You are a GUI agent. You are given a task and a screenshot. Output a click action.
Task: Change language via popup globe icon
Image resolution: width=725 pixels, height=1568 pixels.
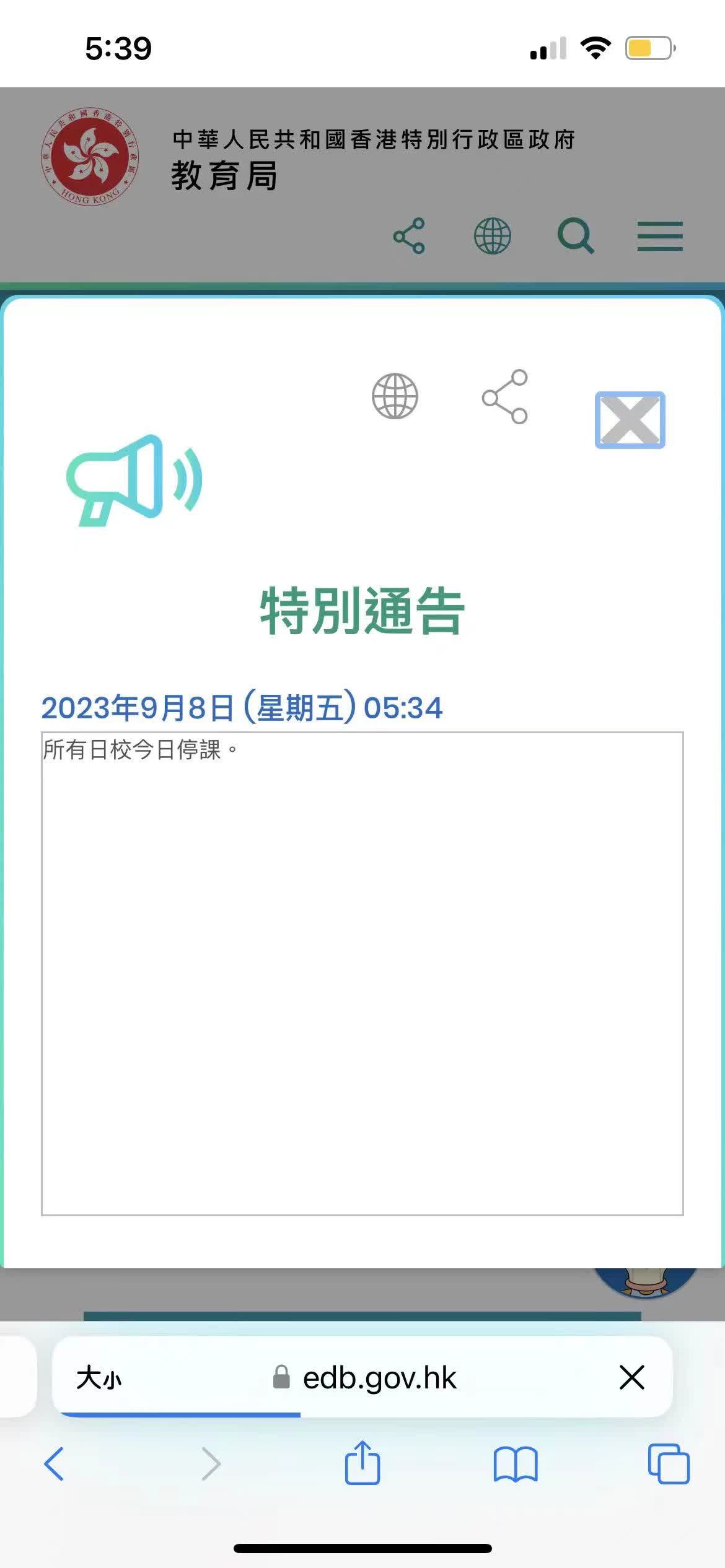[x=395, y=396]
